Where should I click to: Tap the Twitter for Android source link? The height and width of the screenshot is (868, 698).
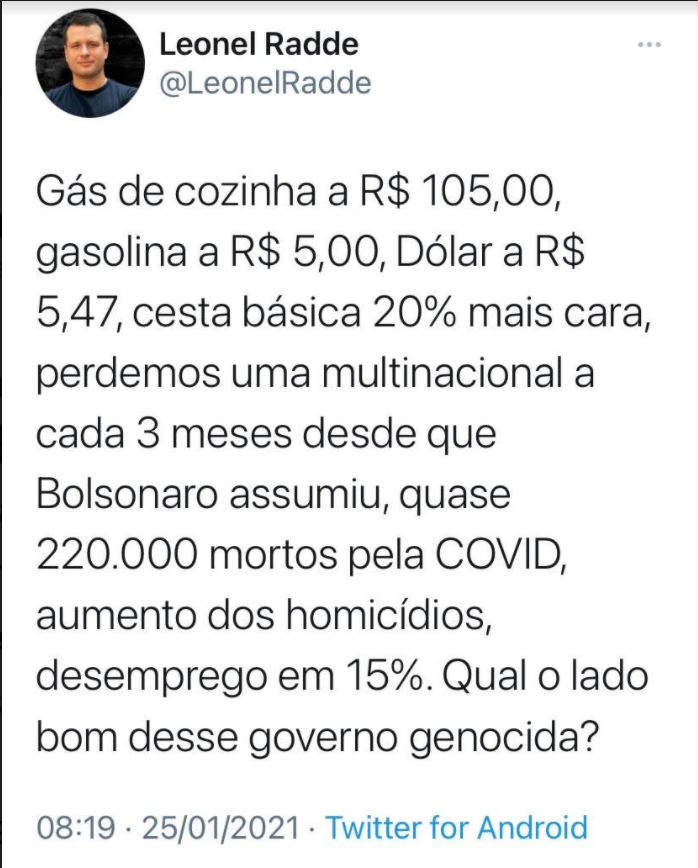[456, 828]
